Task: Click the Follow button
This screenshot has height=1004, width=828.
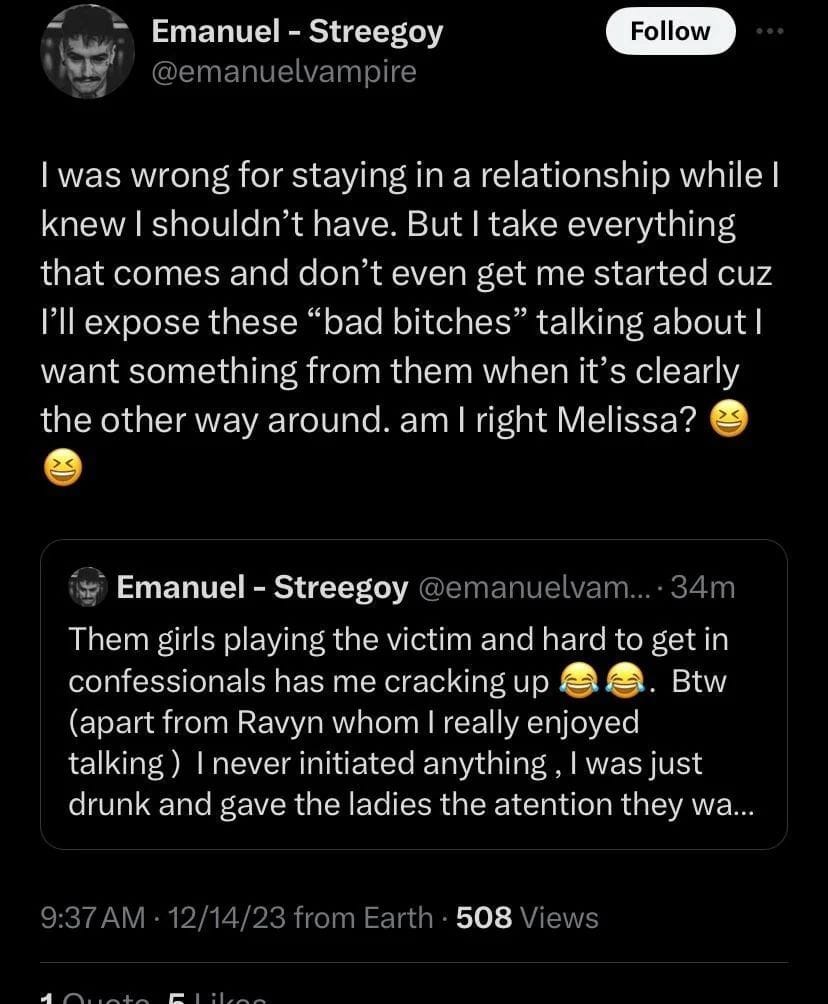Action: tap(670, 31)
